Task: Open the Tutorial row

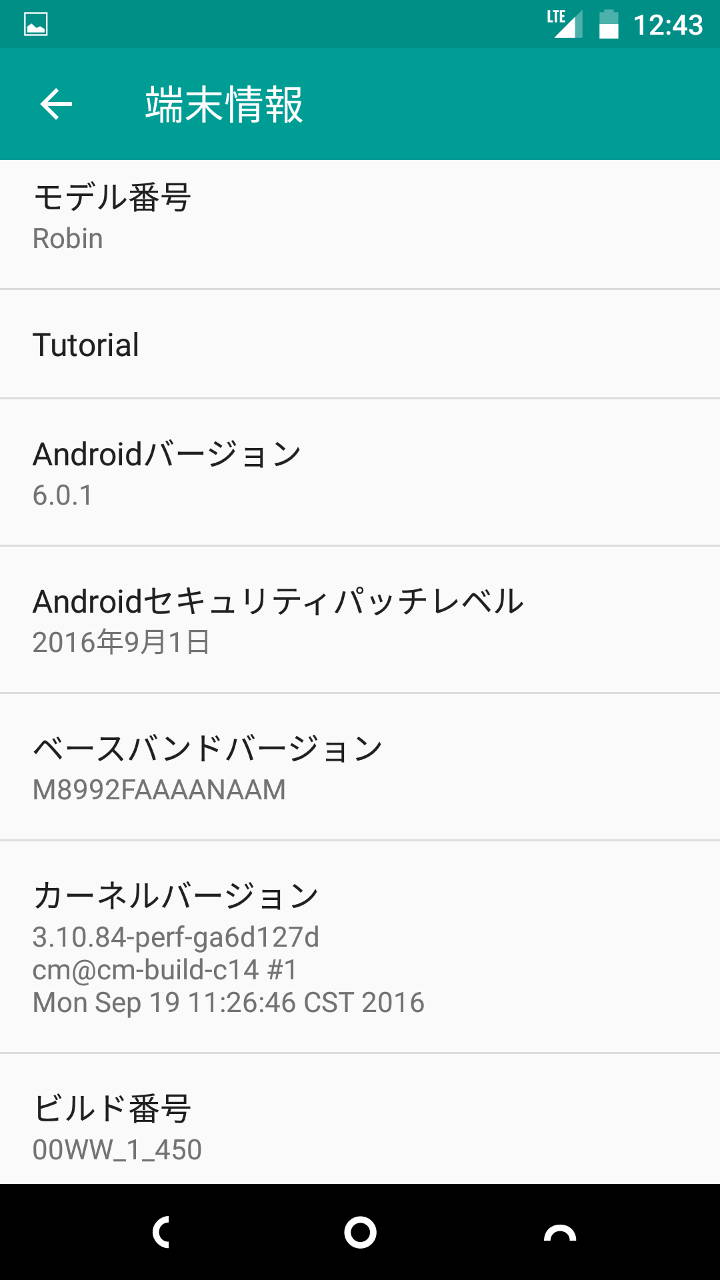Action: click(360, 345)
